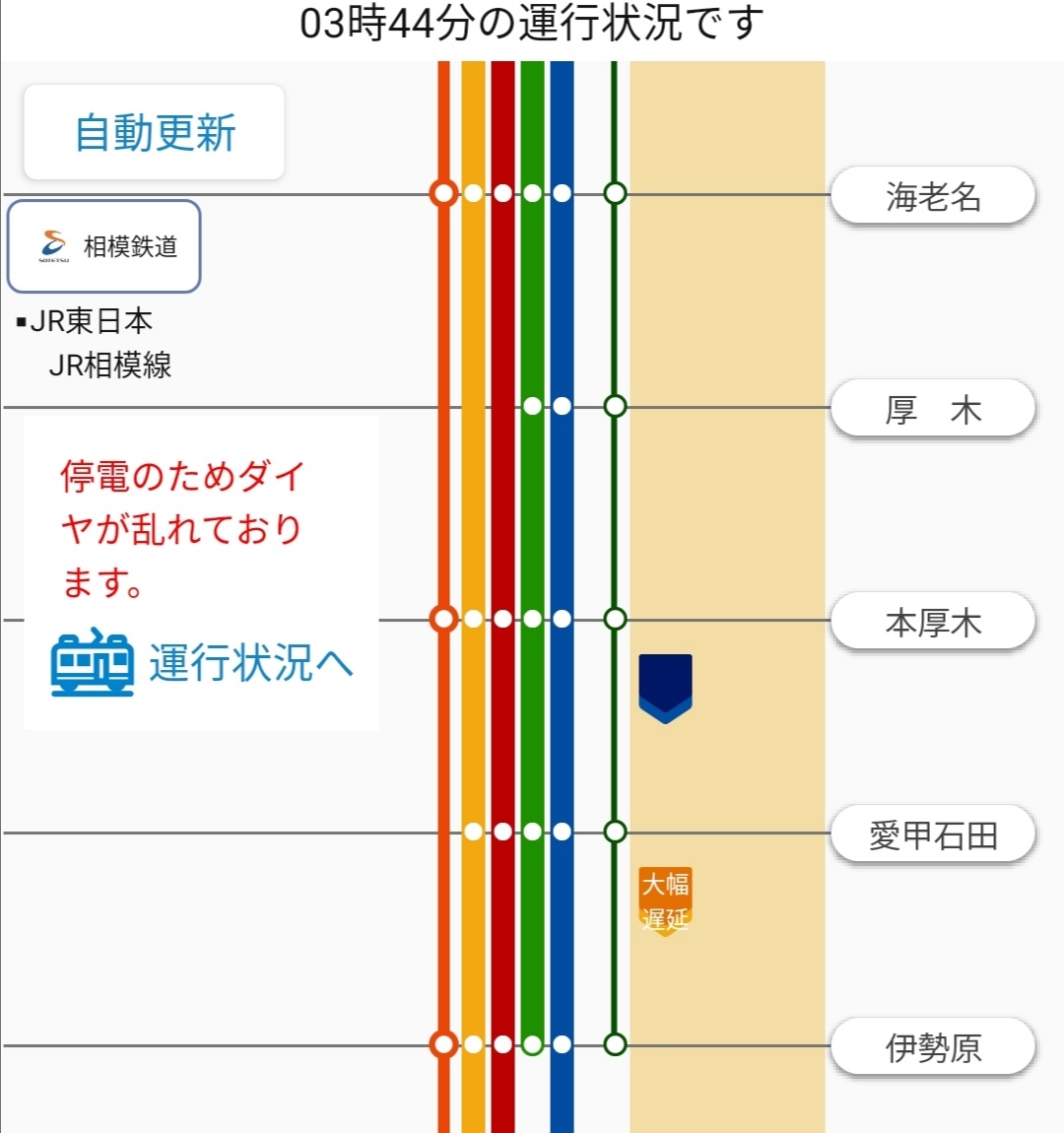Select the 厚木 station button
The width and height of the screenshot is (1064, 1133).
[x=932, y=409]
